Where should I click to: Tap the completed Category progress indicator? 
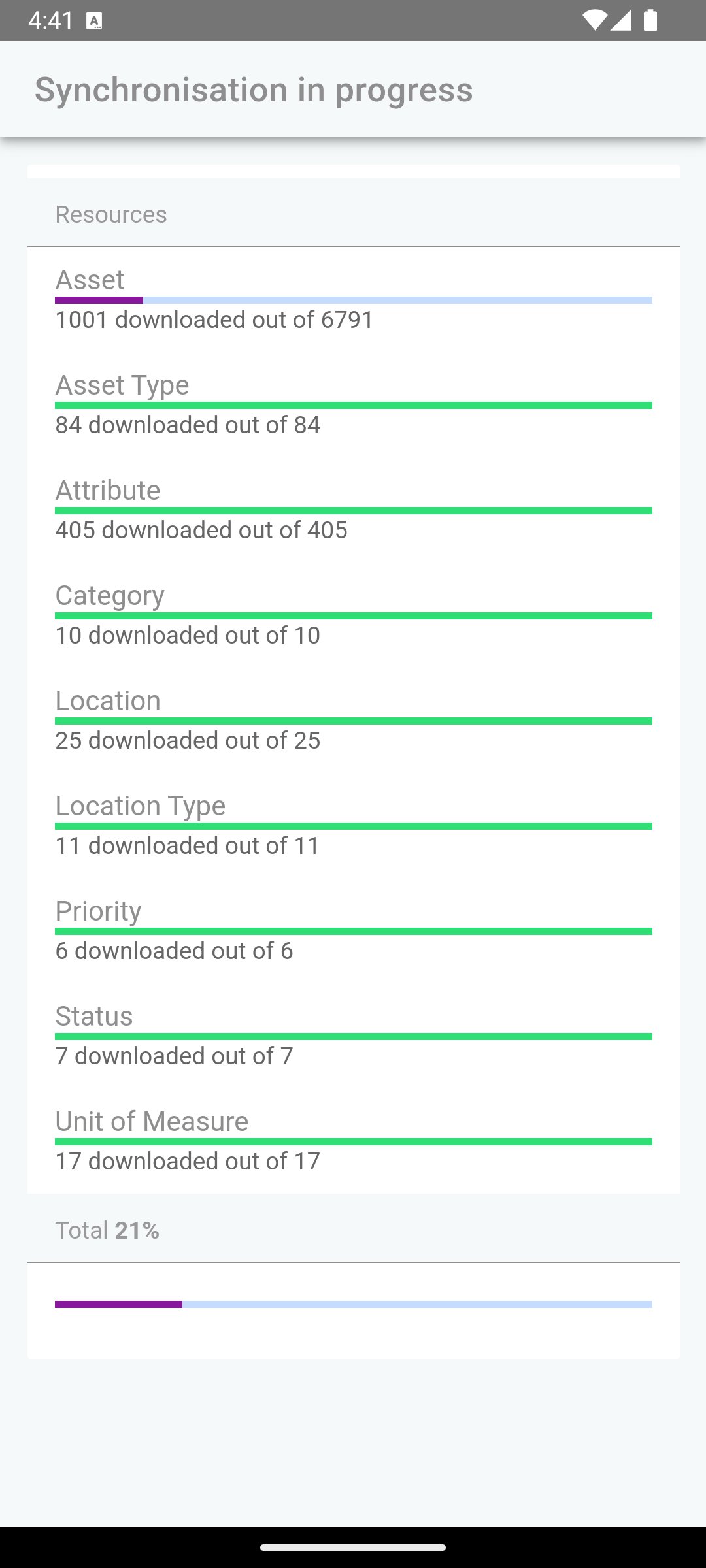pyautogui.click(x=353, y=615)
